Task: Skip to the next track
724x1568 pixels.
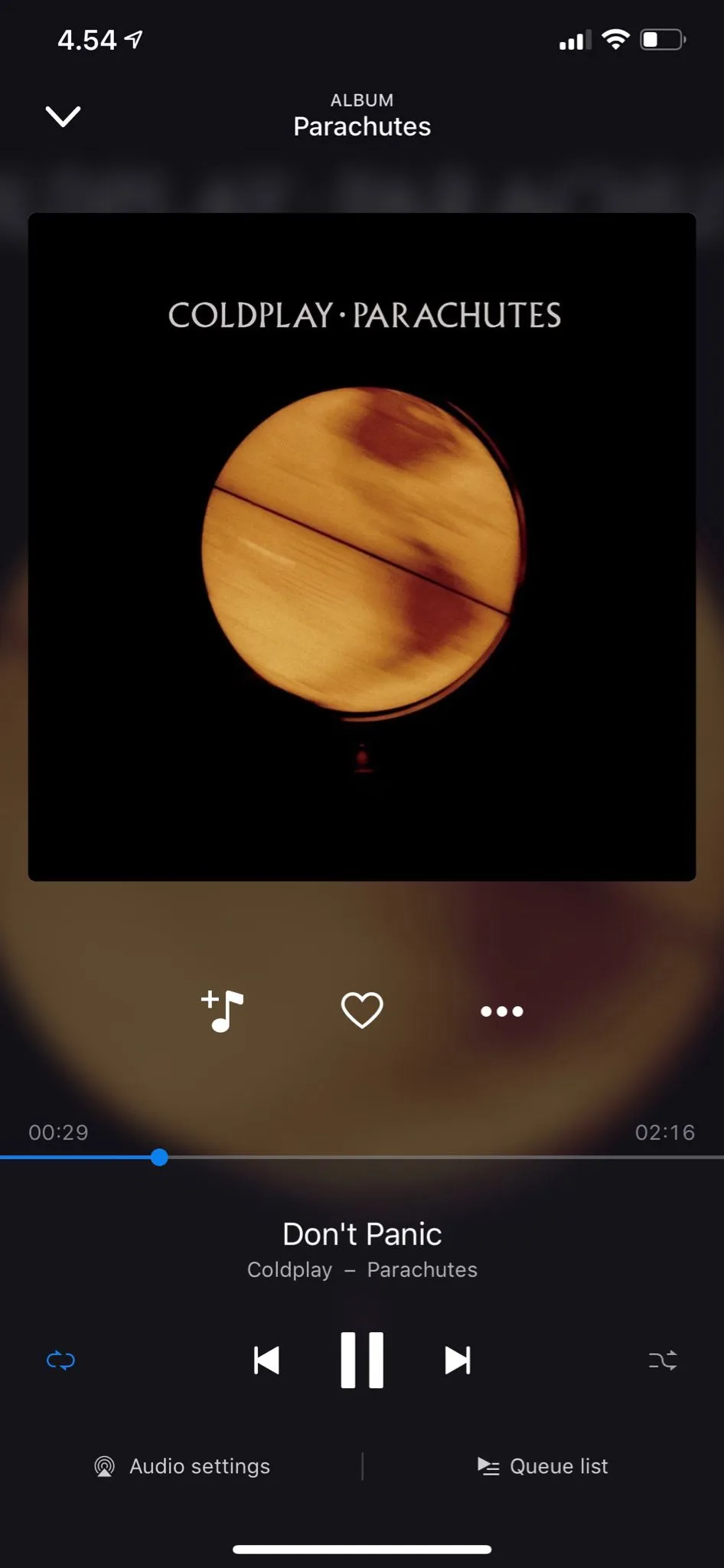Action: click(x=458, y=1361)
